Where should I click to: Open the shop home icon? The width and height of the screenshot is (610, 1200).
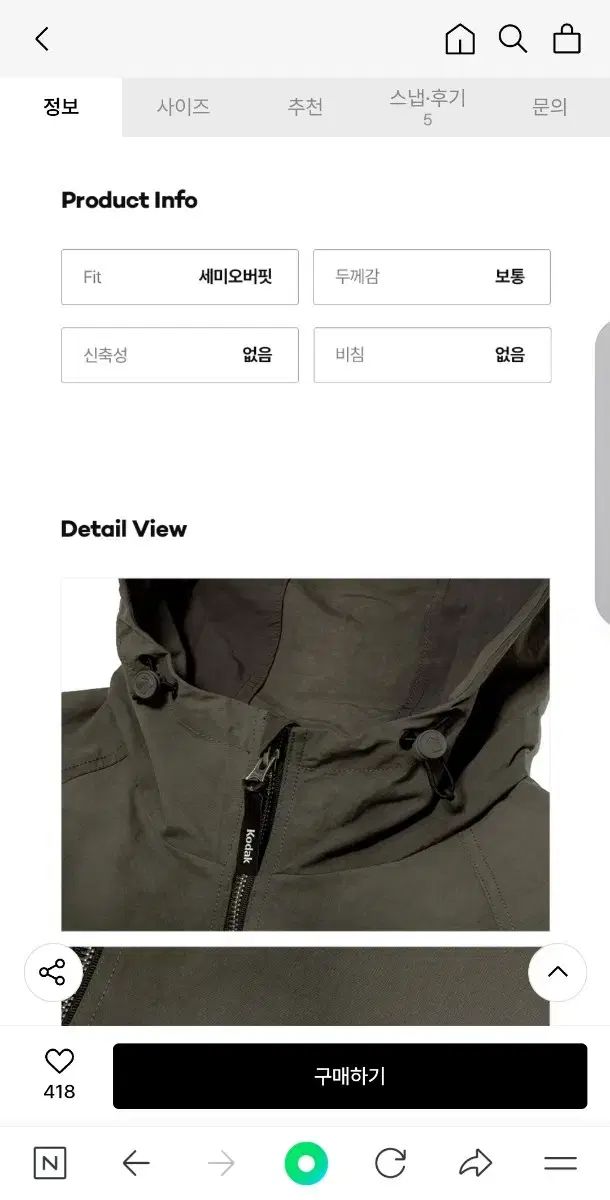coord(460,39)
